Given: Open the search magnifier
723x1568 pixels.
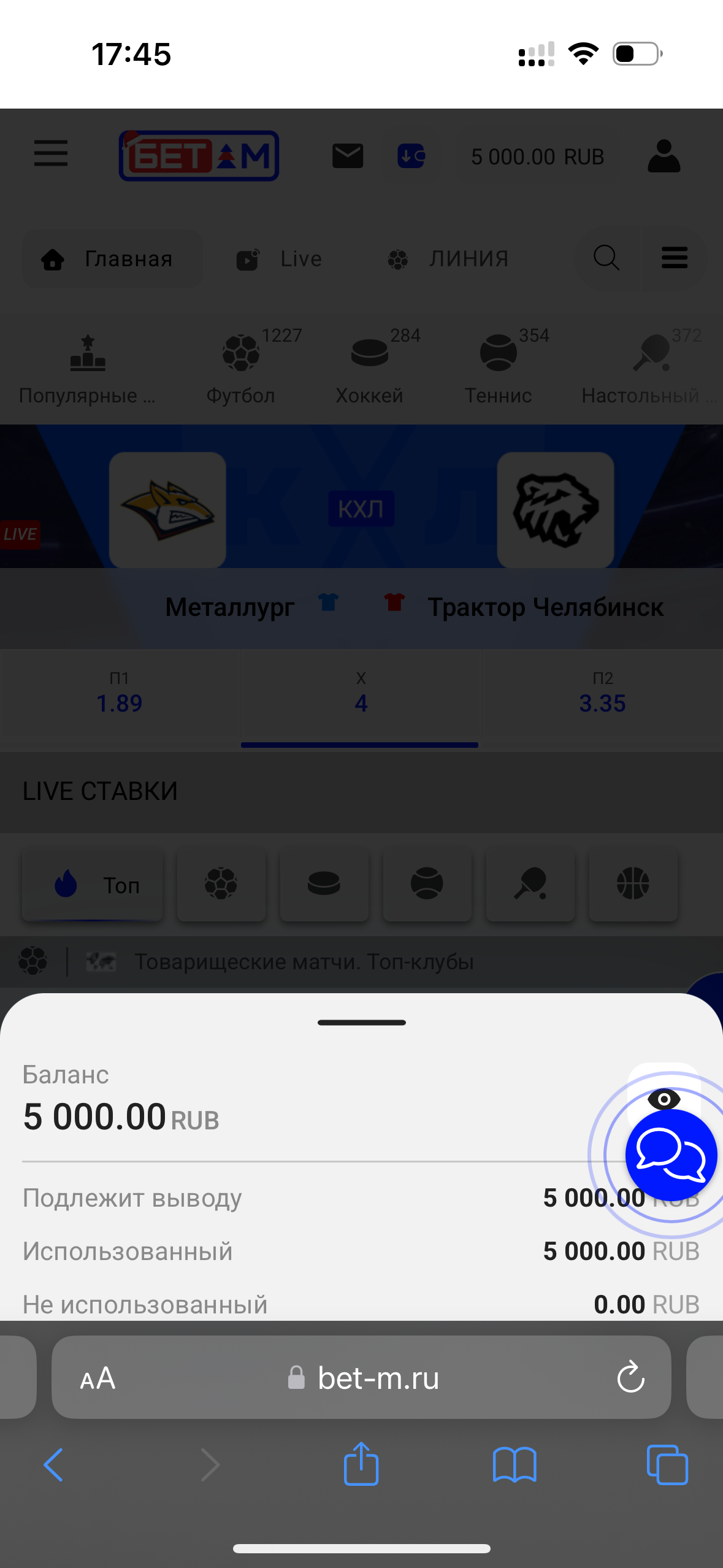Looking at the screenshot, I should [606, 258].
